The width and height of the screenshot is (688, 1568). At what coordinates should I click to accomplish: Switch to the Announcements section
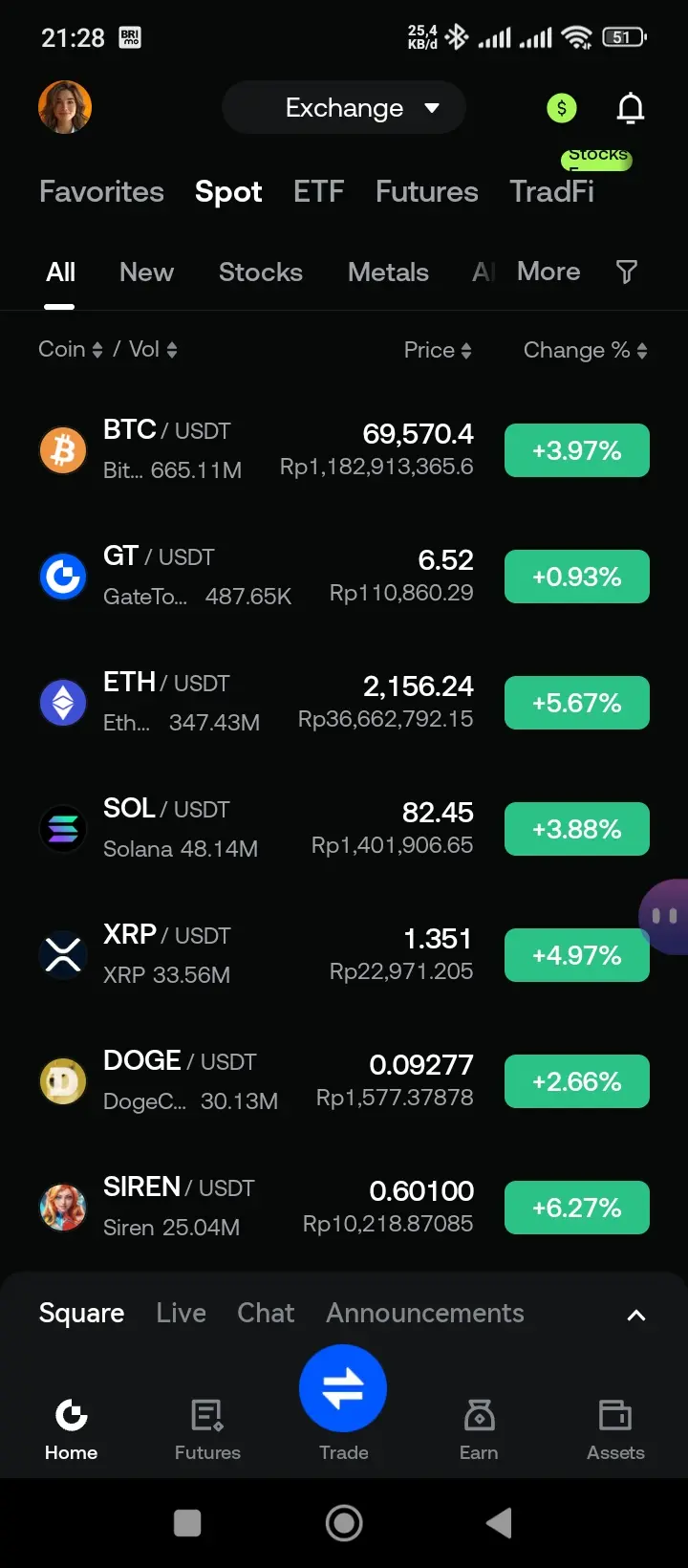coord(425,1313)
